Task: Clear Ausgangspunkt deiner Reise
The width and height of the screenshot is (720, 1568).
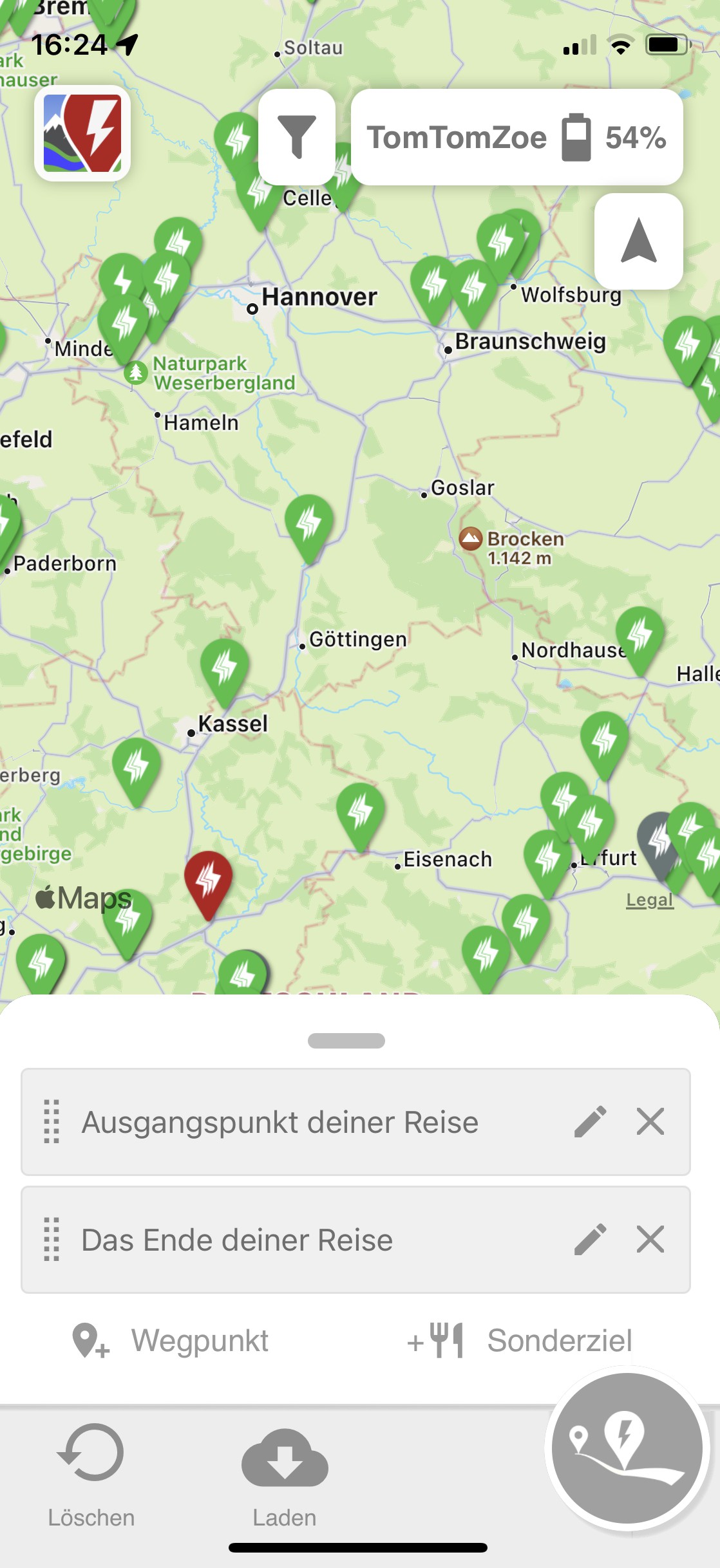Action: [650, 1122]
